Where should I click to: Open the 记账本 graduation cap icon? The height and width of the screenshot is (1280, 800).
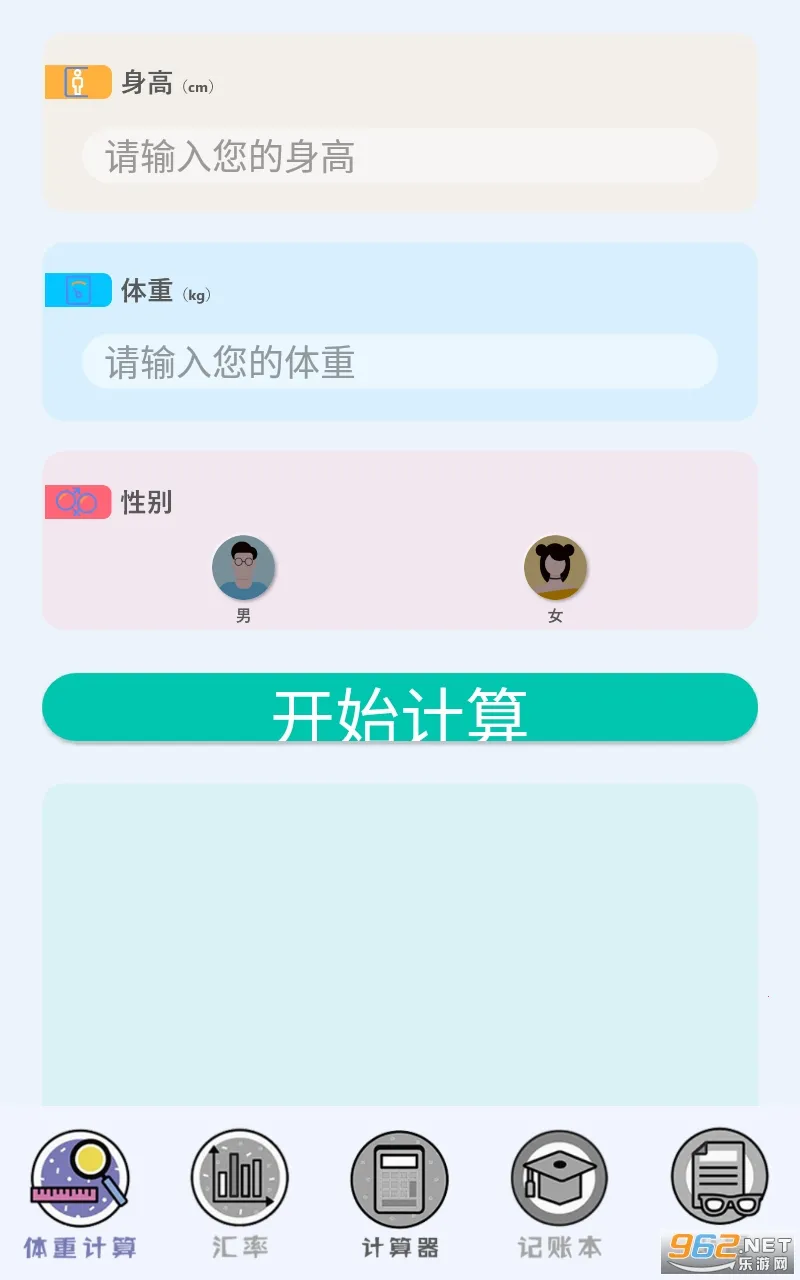tap(559, 1180)
